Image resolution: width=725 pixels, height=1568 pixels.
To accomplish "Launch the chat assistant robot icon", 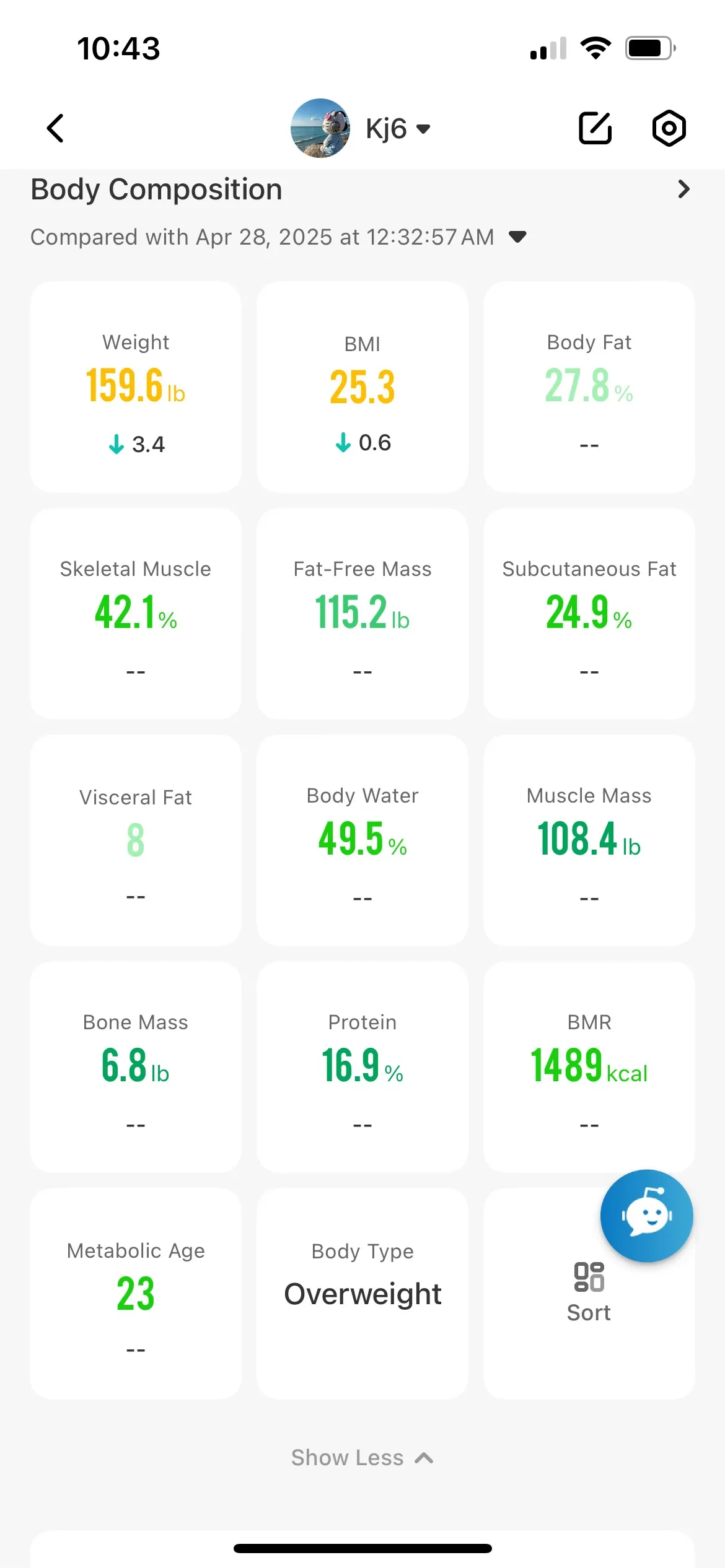I will [646, 1215].
